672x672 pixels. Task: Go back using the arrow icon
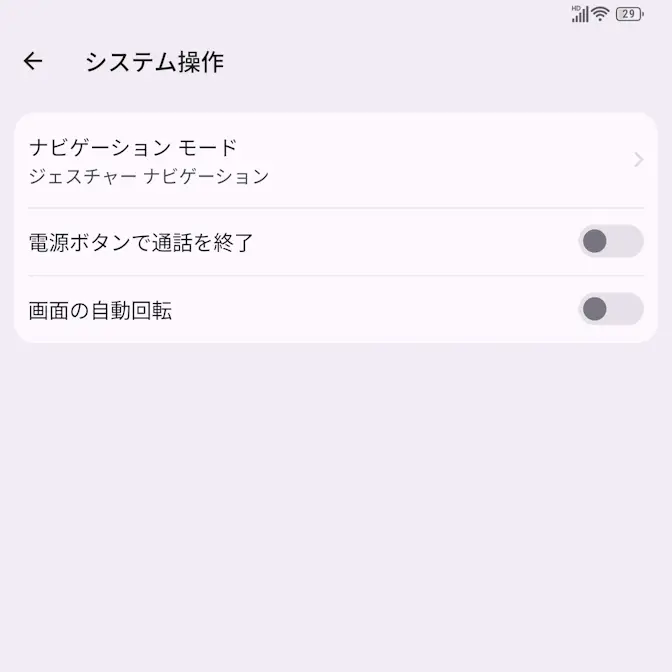tap(33, 61)
